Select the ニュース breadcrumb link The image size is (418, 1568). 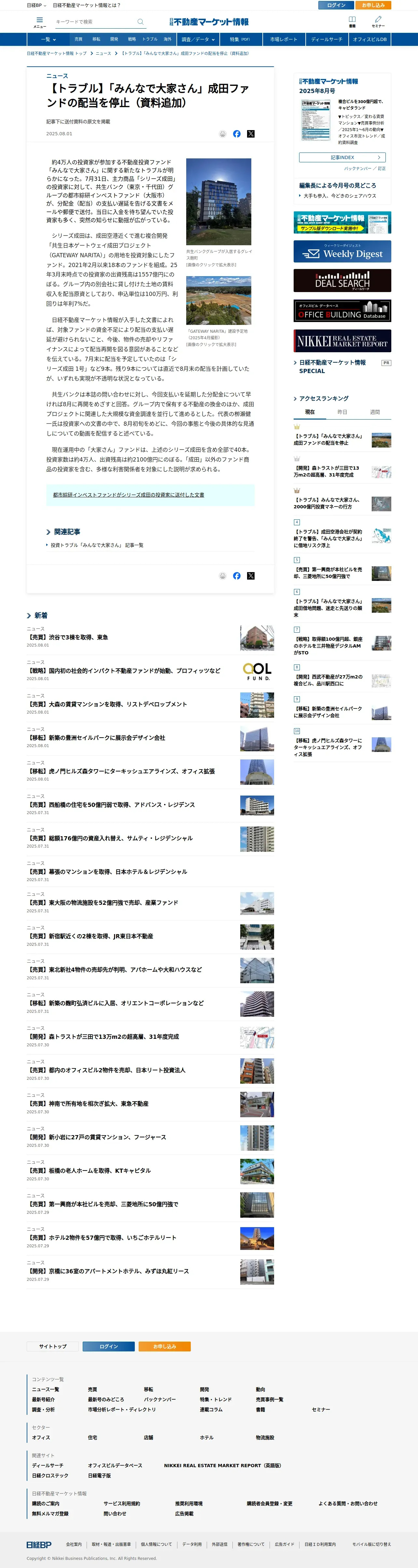click(103, 54)
